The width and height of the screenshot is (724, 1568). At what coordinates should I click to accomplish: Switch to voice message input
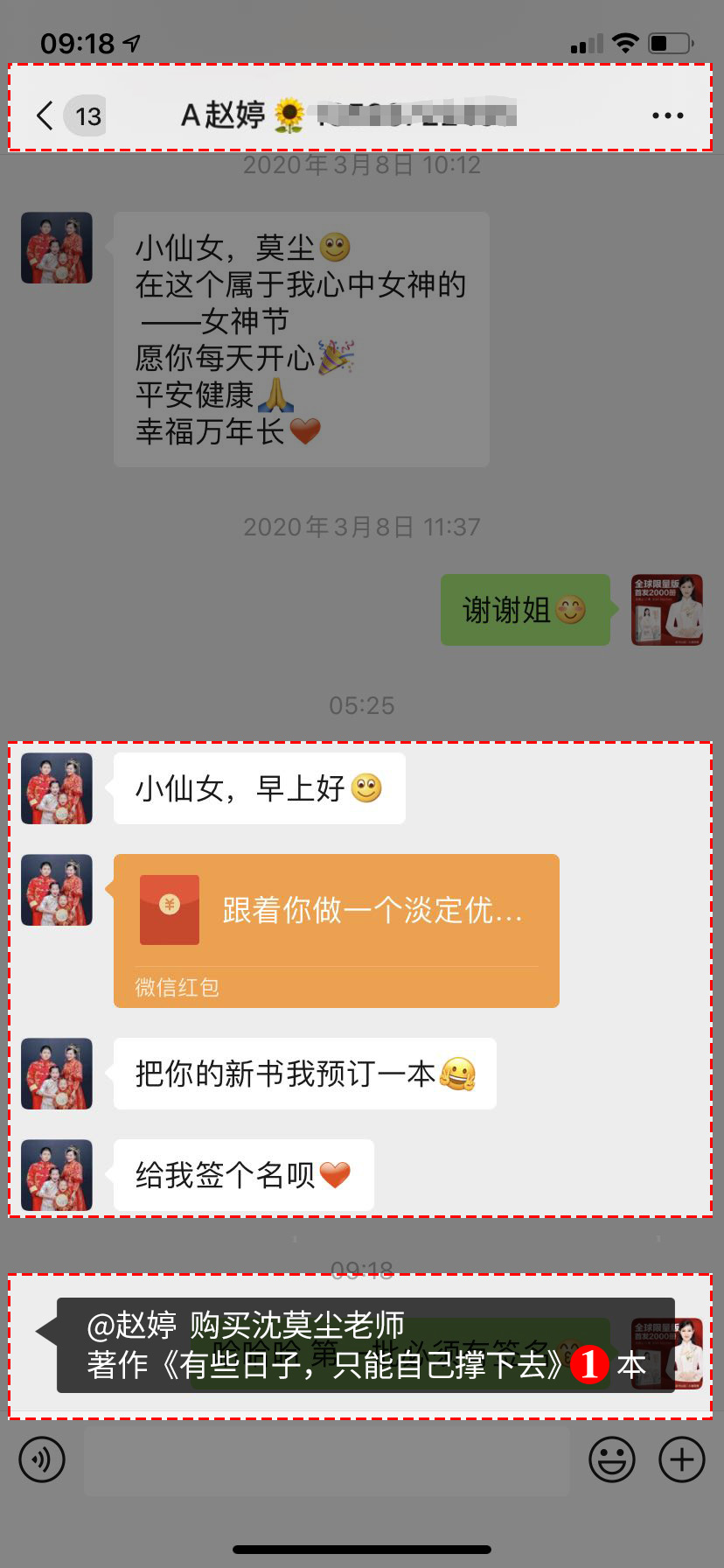point(42,1459)
